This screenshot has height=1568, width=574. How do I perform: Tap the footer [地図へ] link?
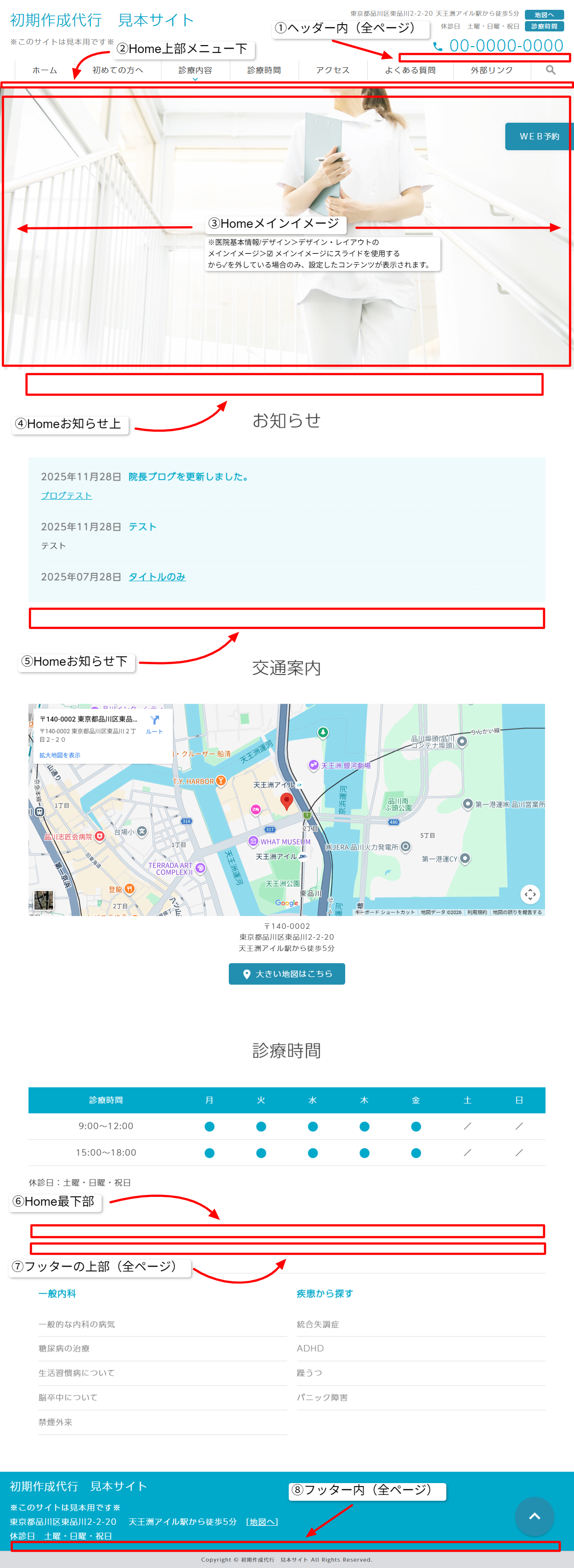262,1521
